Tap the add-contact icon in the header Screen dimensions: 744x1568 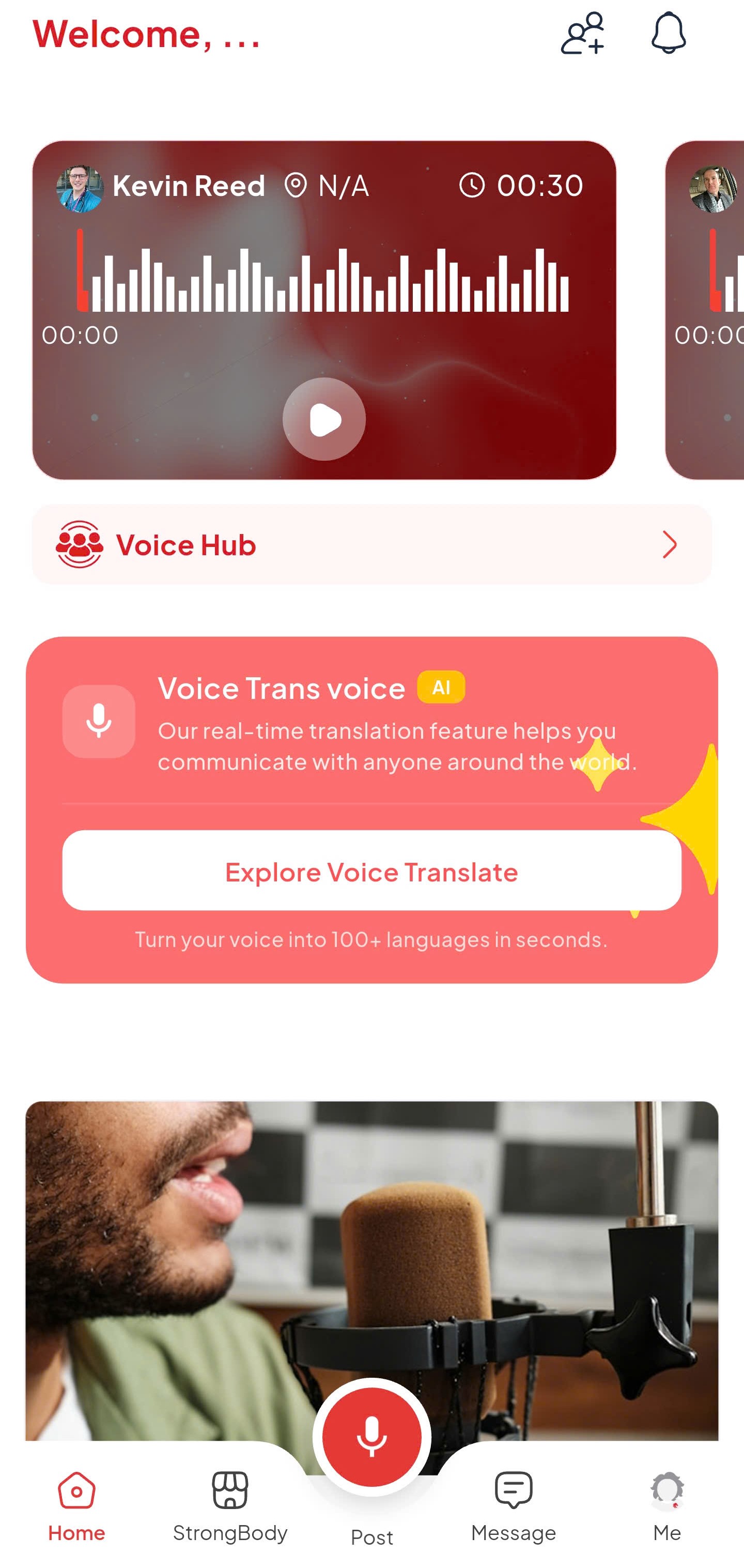pyautogui.click(x=583, y=35)
